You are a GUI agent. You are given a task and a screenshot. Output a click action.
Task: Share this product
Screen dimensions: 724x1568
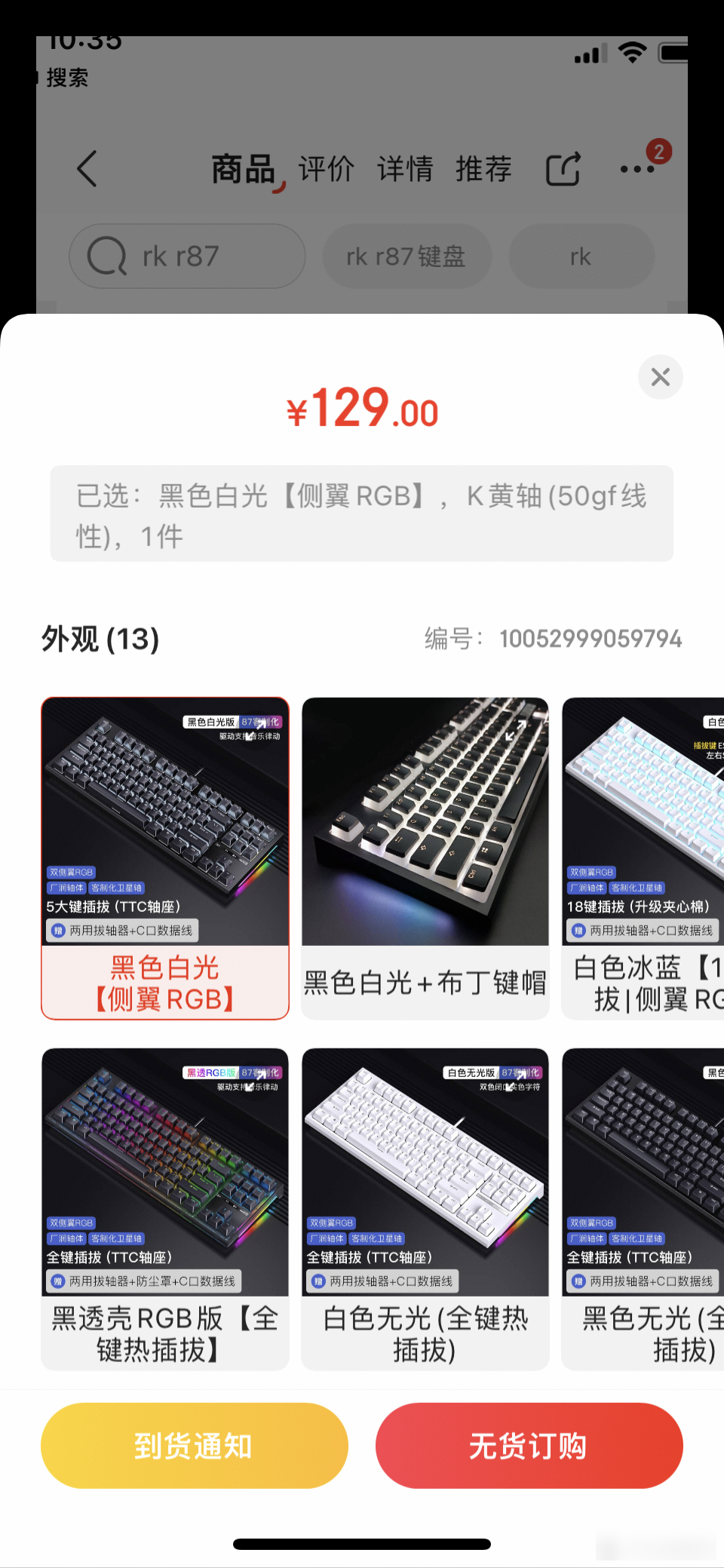[563, 168]
